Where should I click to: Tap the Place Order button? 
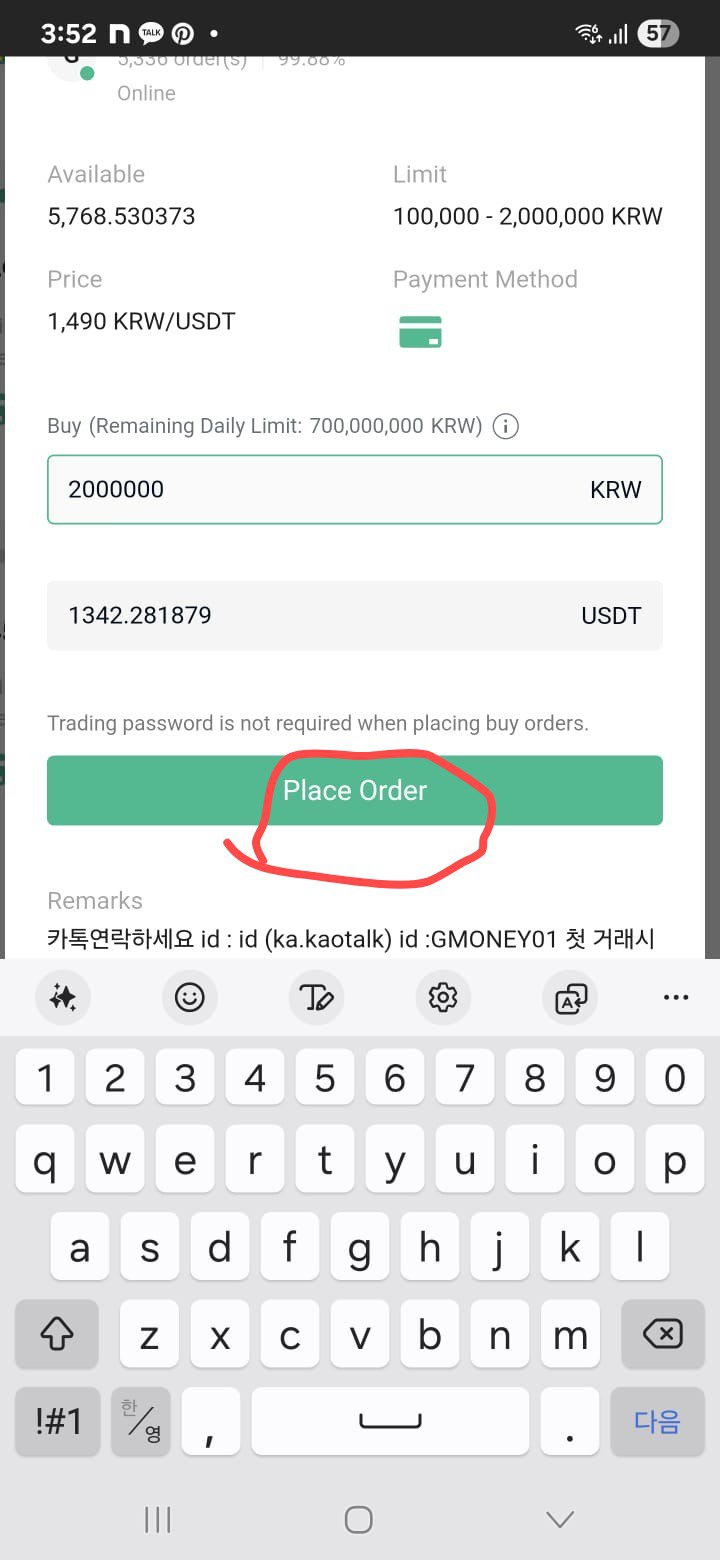point(355,790)
